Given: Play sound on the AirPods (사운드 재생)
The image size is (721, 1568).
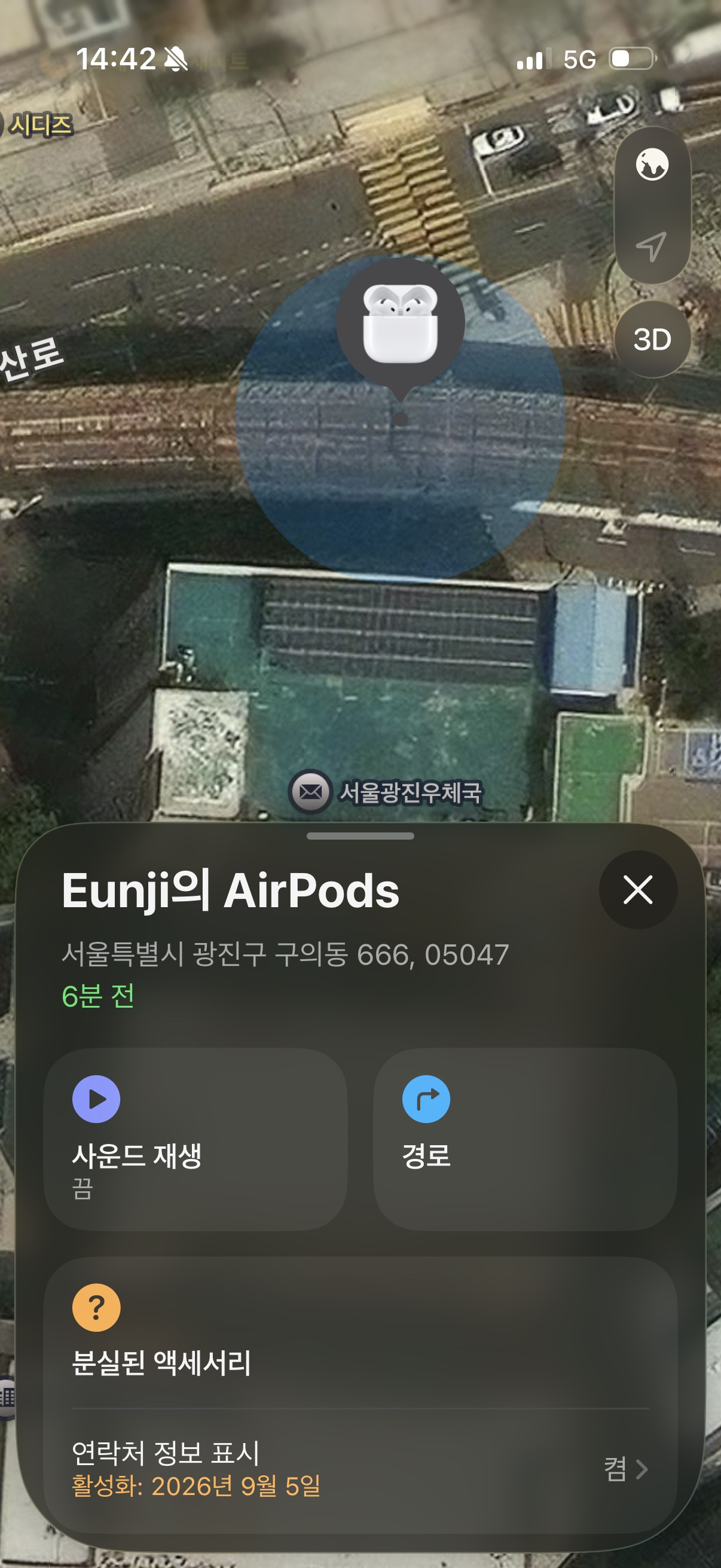Looking at the screenshot, I should [196, 1139].
